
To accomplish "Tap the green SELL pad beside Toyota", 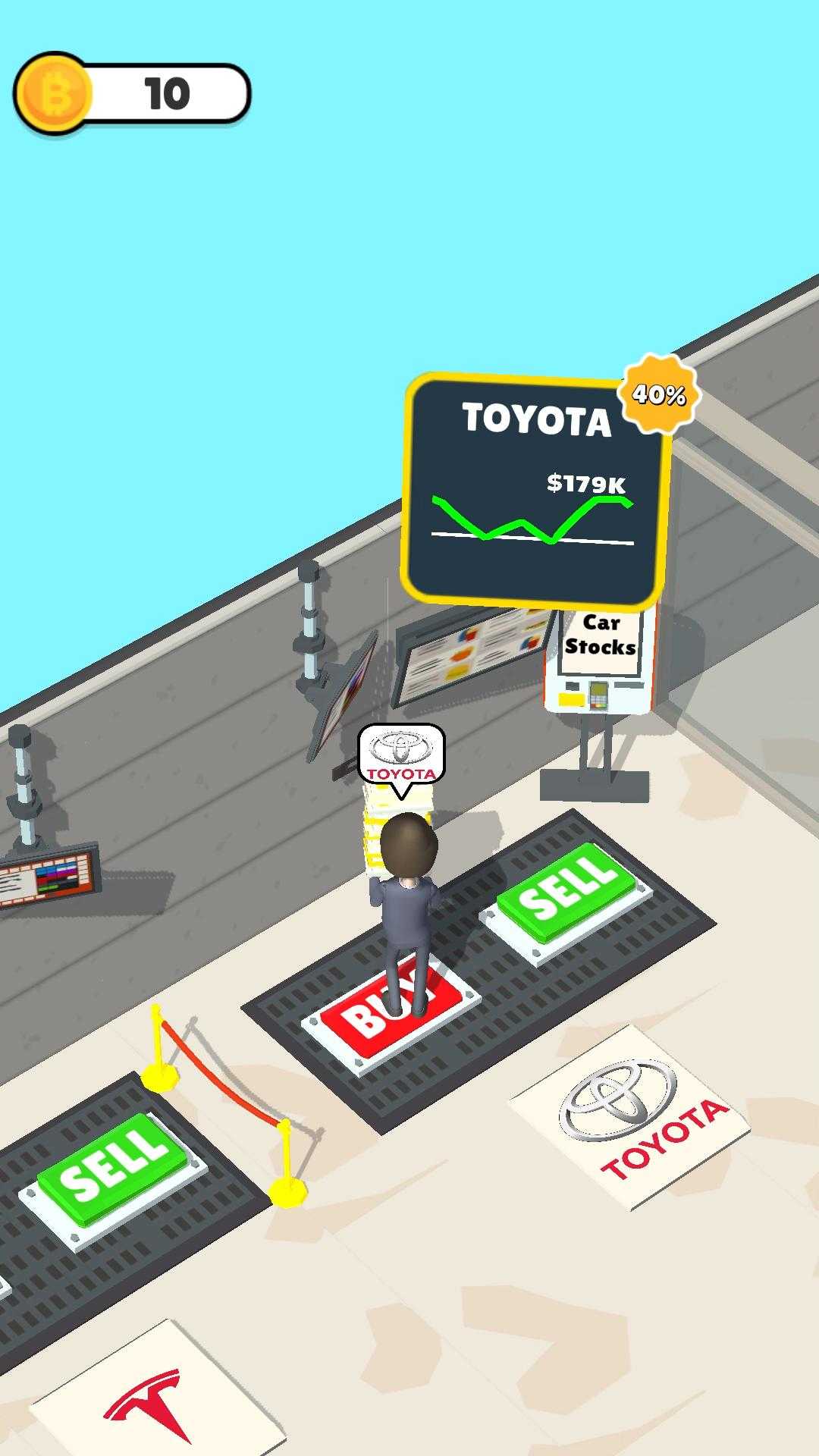I will click(x=566, y=892).
